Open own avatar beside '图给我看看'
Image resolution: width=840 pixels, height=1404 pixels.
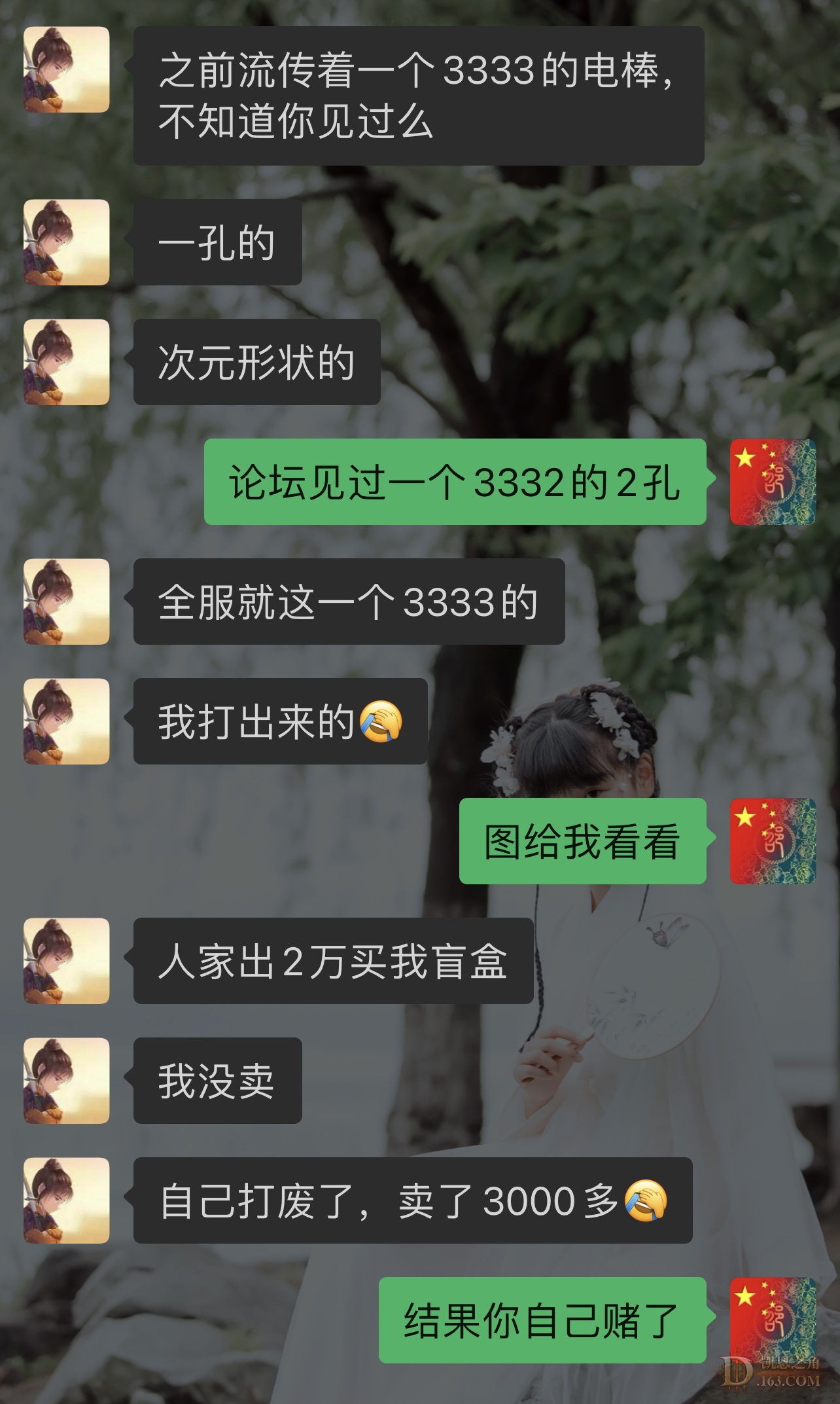click(x=773, y=841)
